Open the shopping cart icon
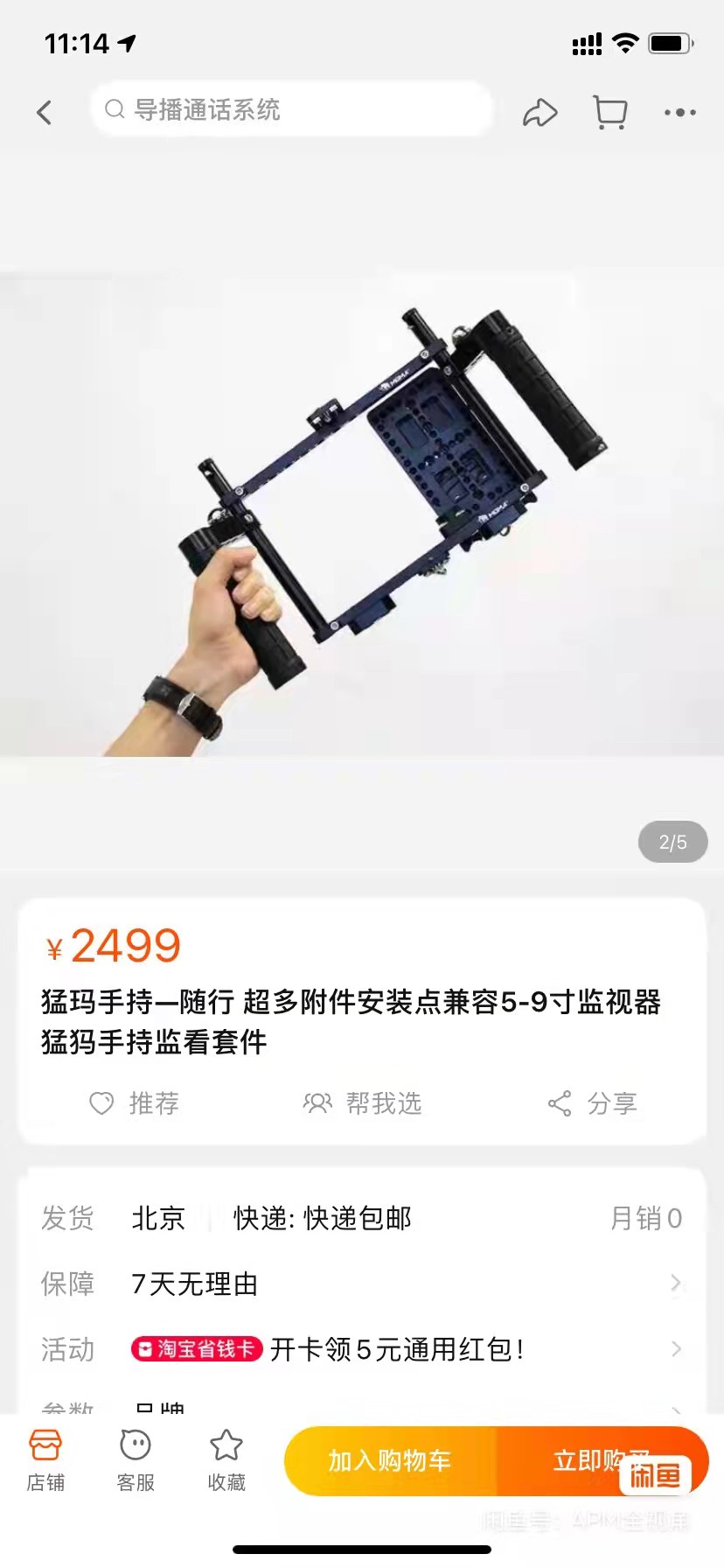 (610, 112)
